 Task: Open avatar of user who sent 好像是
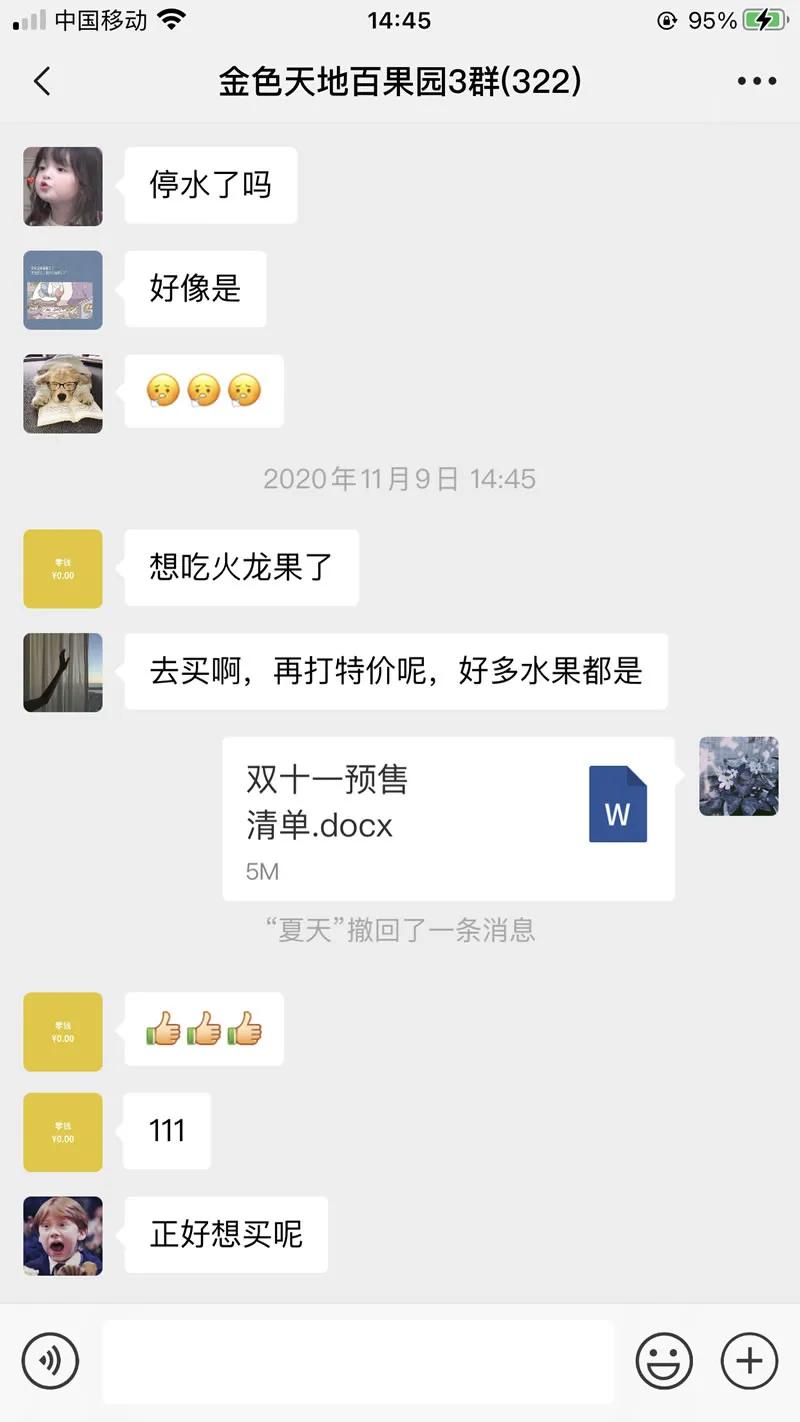63,290
